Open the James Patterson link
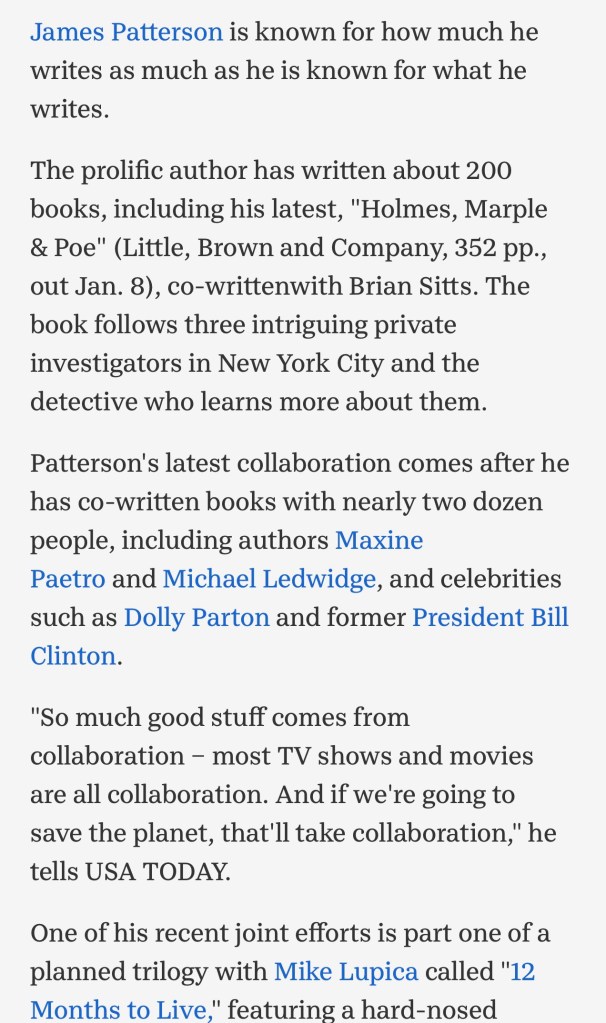The image size is (606, 1023). (126, 32)
